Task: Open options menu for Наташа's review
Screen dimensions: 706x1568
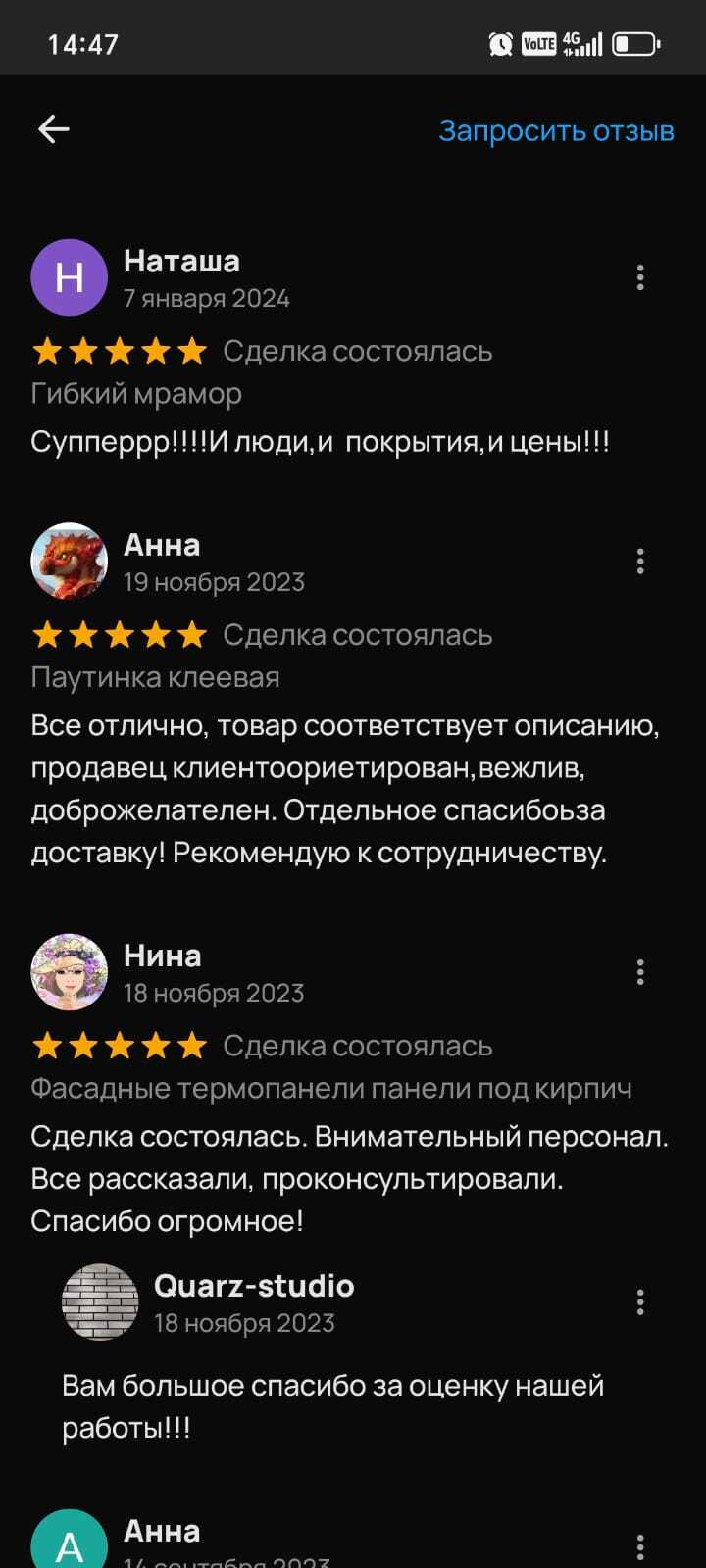Action: 640,277
